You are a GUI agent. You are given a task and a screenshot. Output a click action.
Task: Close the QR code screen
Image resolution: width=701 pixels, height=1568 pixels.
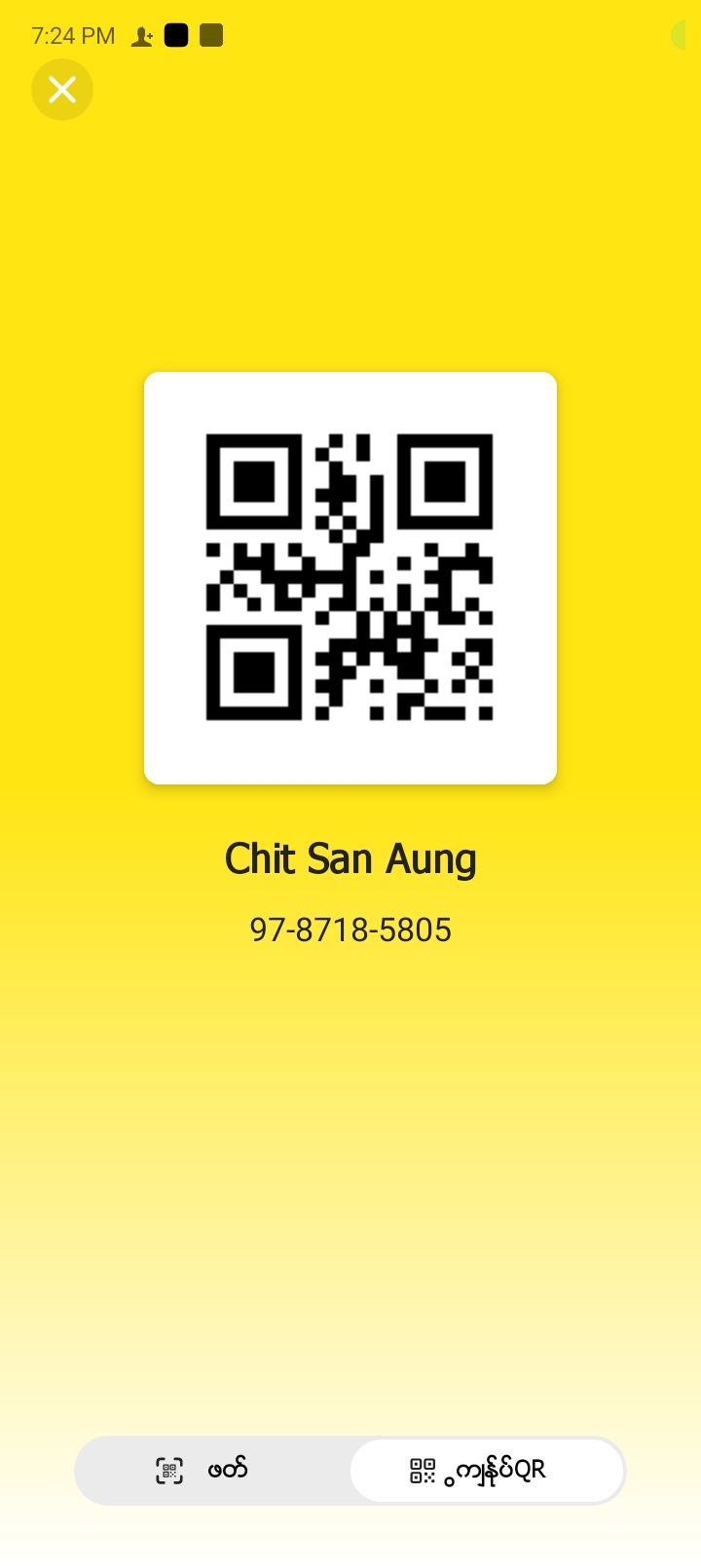coord(62,91)
